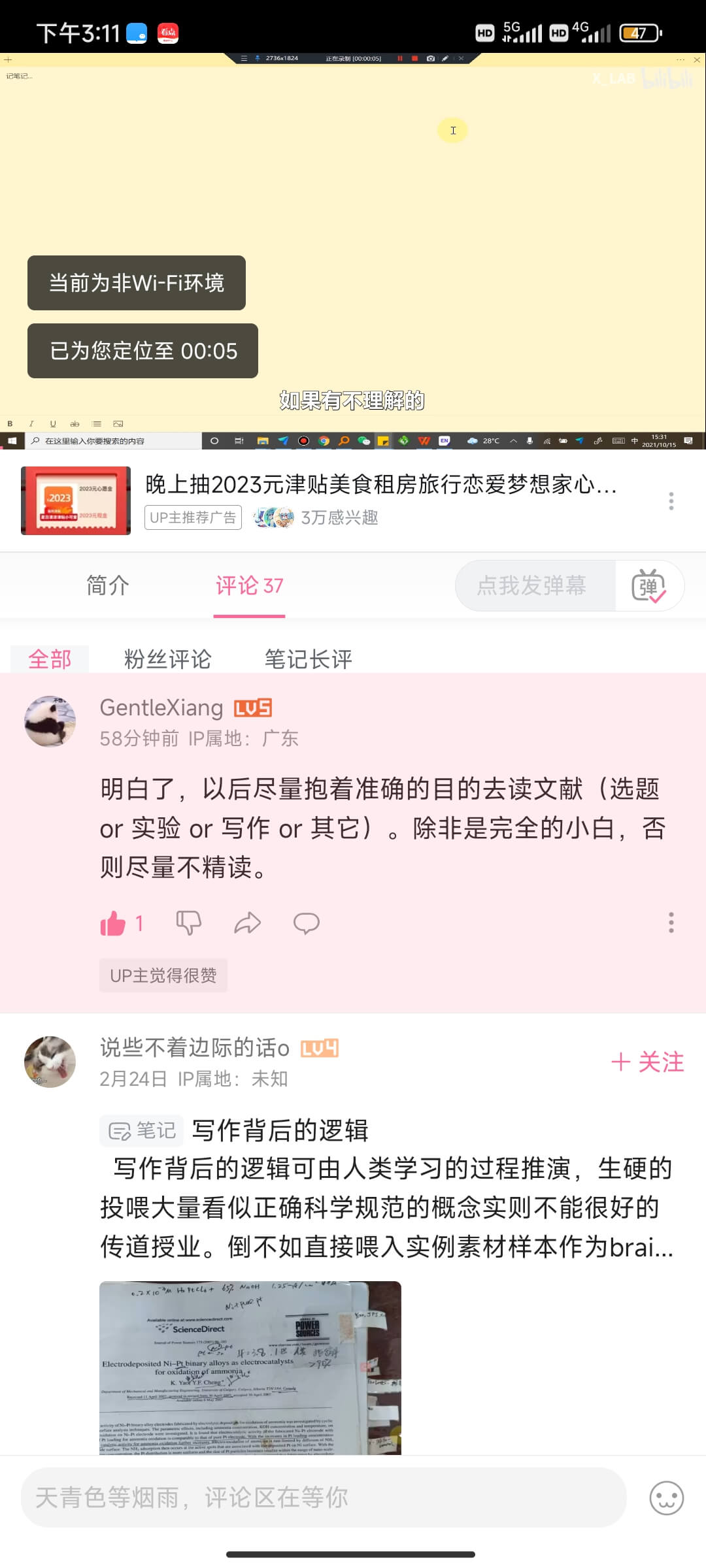Open the 2023元津贴 ad banner
706x1568 pixels.
353,501
